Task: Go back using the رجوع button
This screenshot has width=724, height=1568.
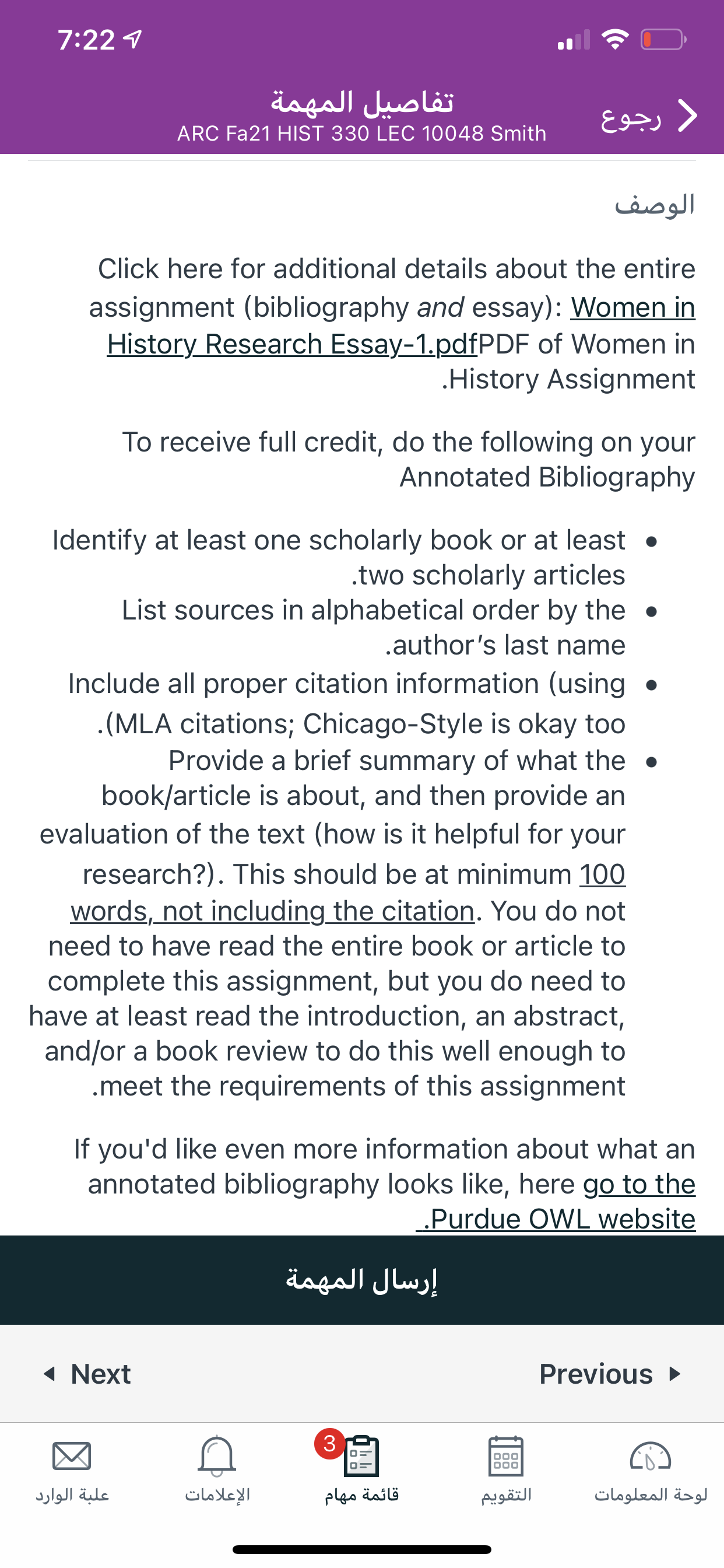Action: point(649,116)
